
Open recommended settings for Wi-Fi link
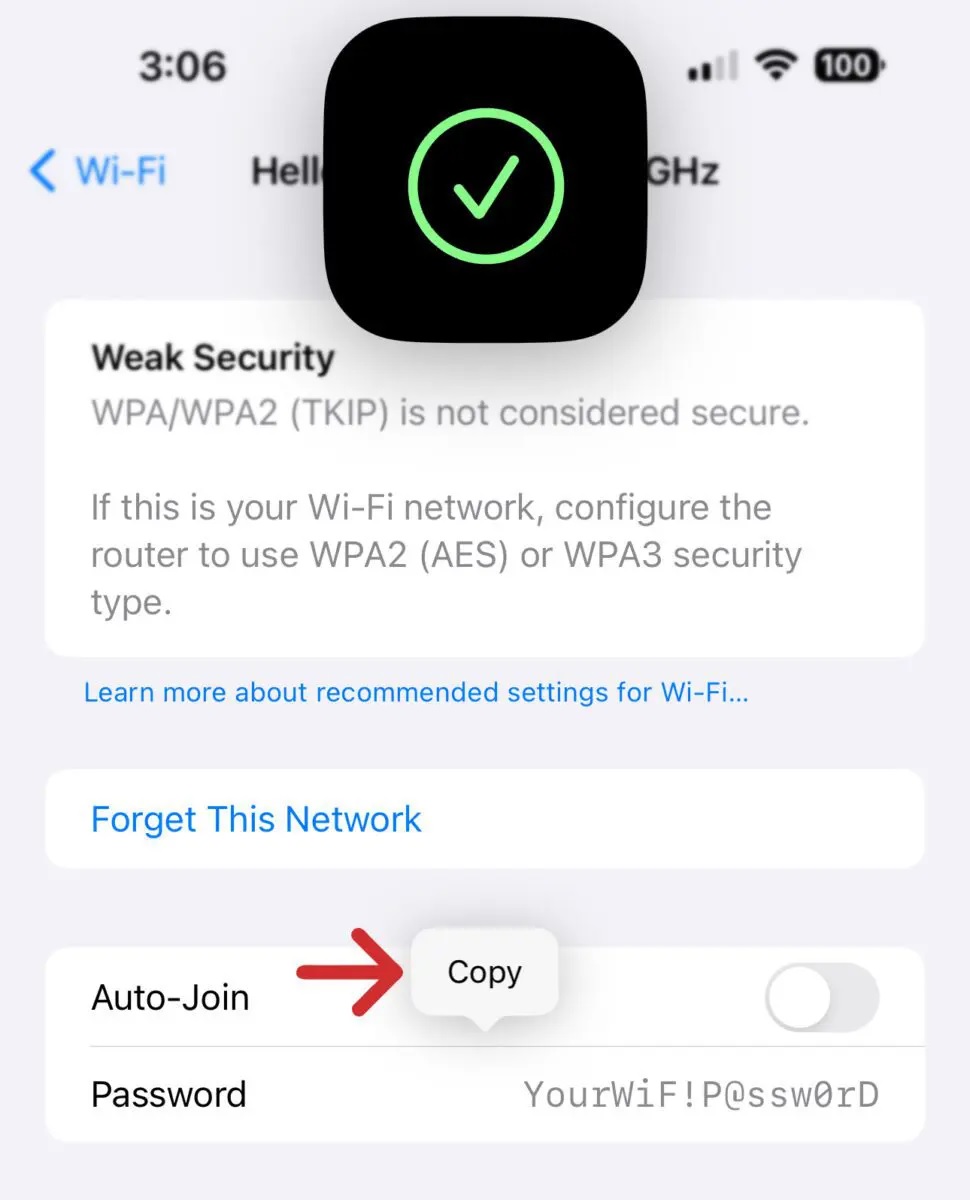[415, 692]
